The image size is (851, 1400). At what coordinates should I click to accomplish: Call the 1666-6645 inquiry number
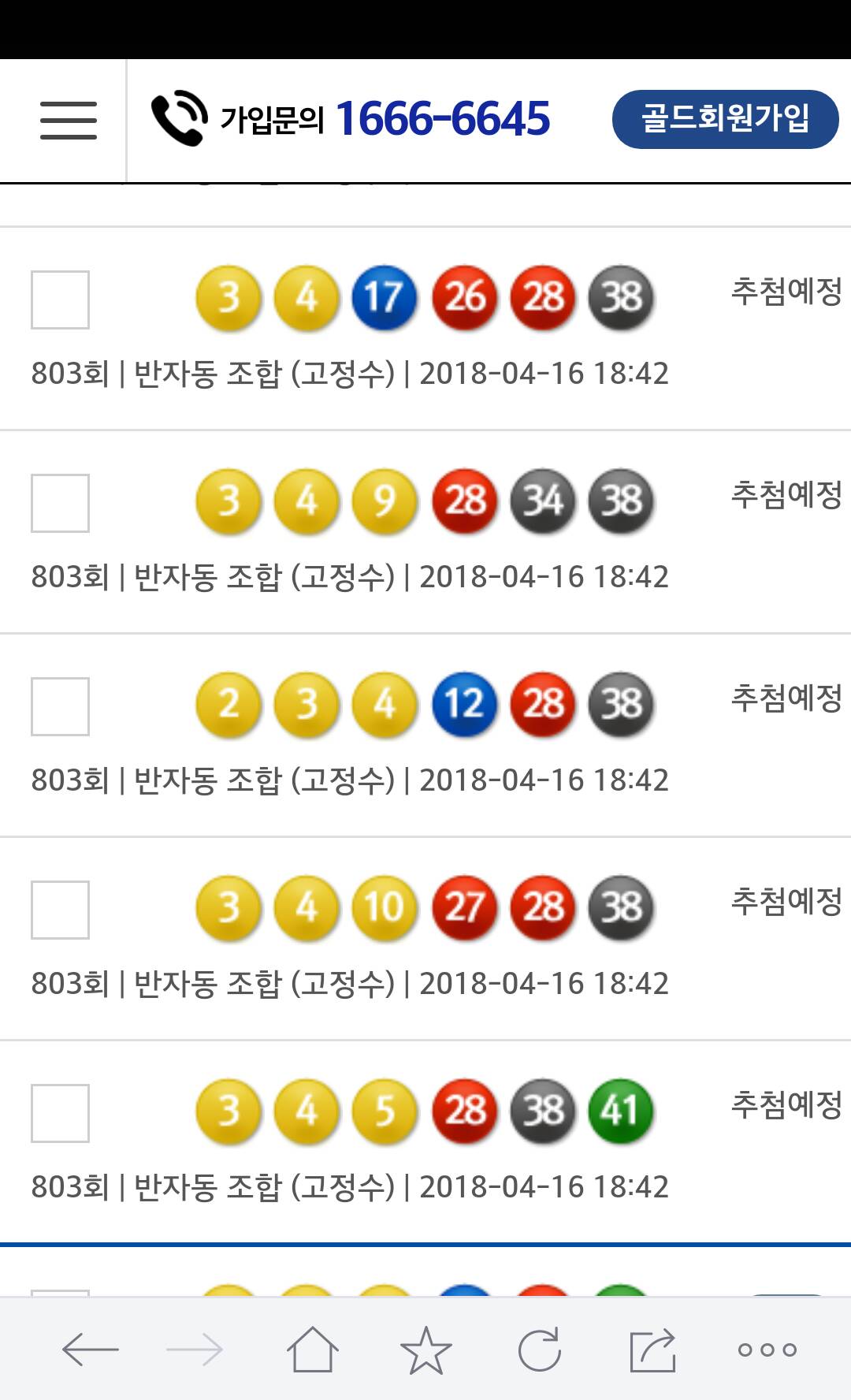tap(351, 119)
